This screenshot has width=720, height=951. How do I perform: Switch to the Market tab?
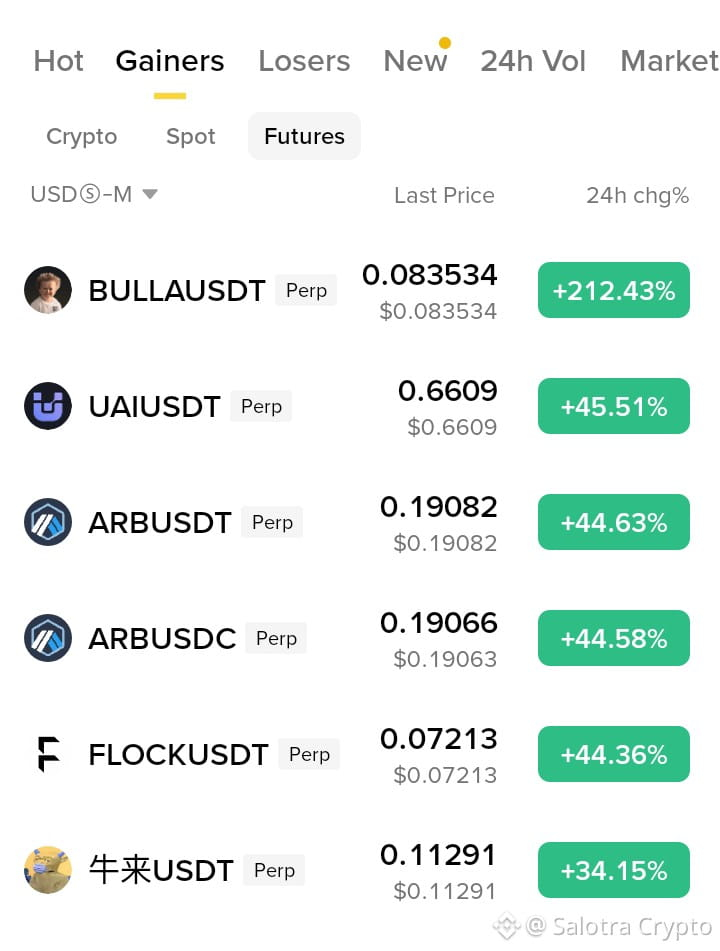tap(670, 61)
